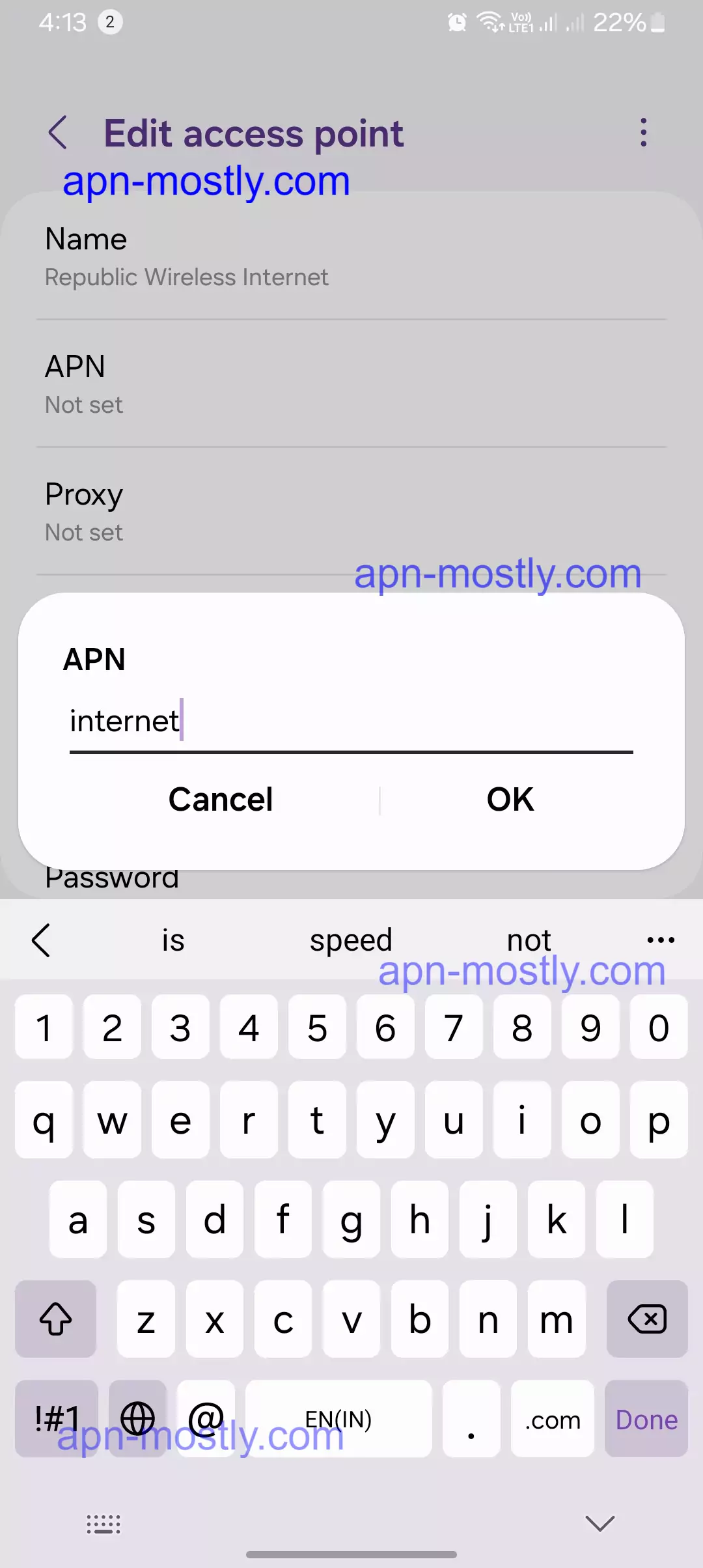Insert .com using the keyboard key
Screen dimensions: 703x1568
click(553, 1420)
